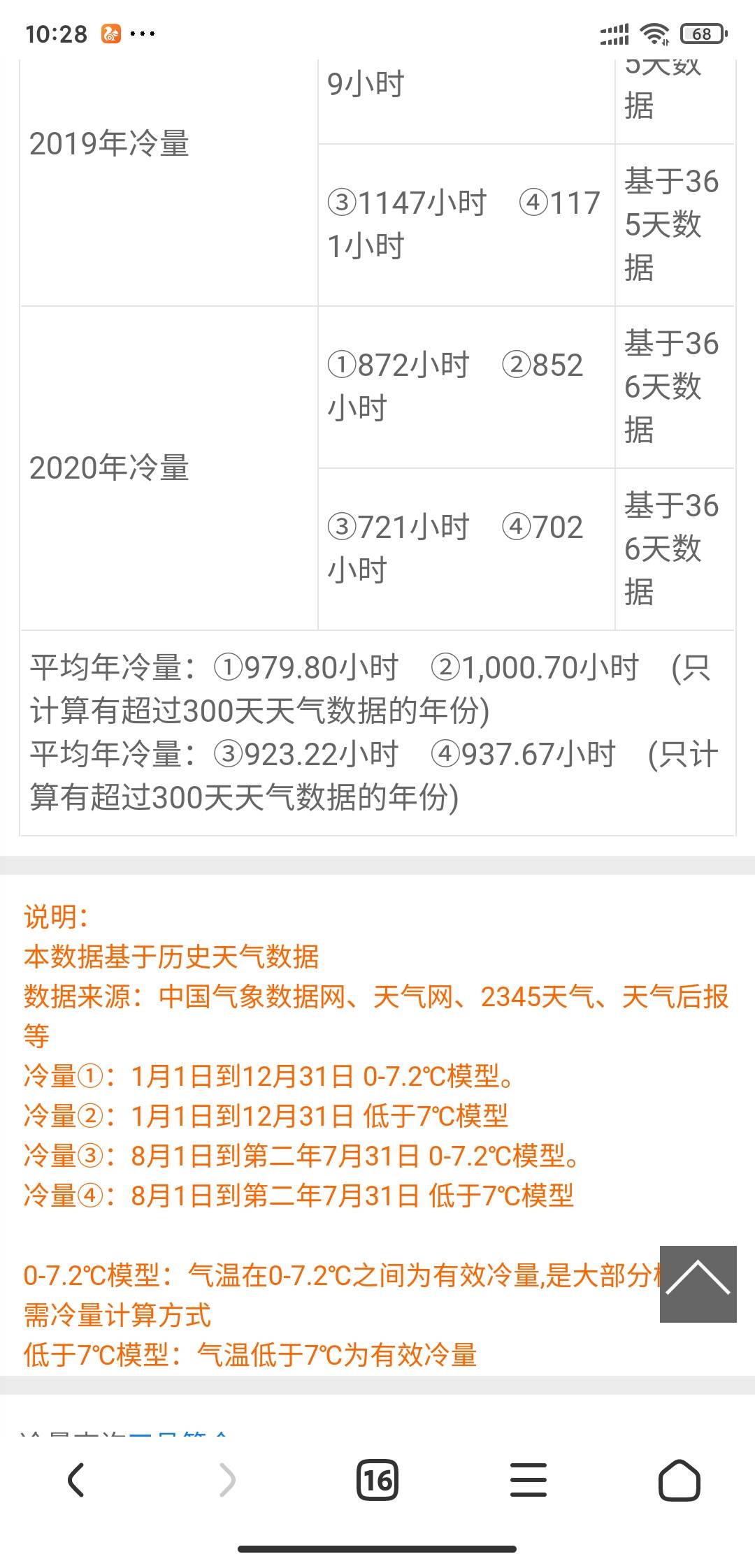
Task: Open the tab switcher showing 16 tabs
Action: (x=377, y=1479)
